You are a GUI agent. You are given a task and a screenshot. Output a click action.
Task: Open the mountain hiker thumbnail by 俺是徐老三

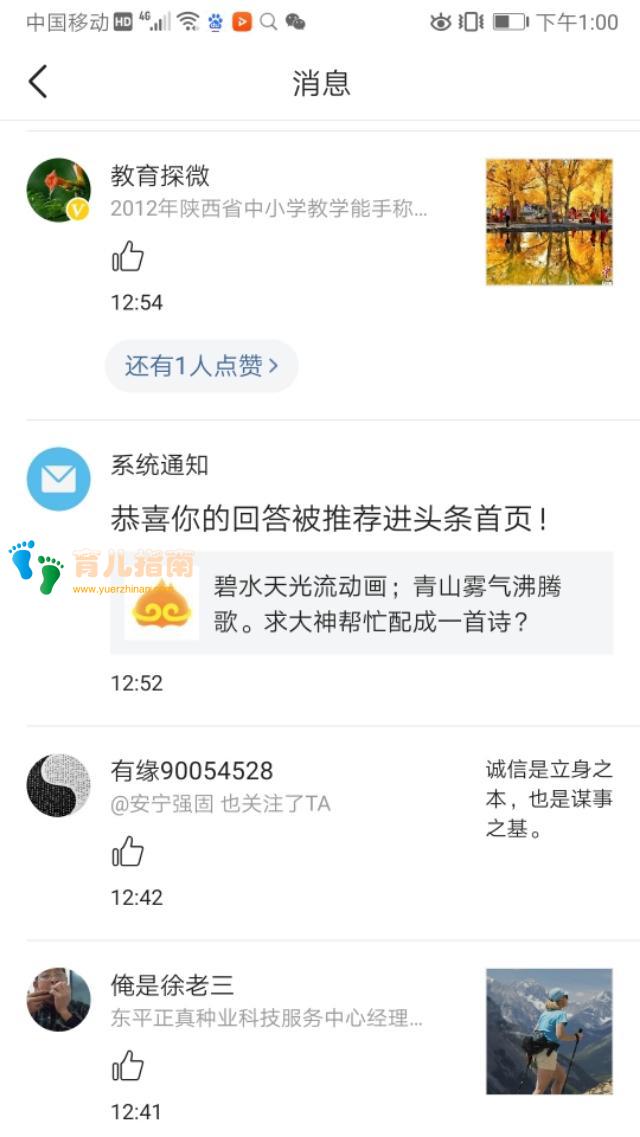click(549, 1031)
